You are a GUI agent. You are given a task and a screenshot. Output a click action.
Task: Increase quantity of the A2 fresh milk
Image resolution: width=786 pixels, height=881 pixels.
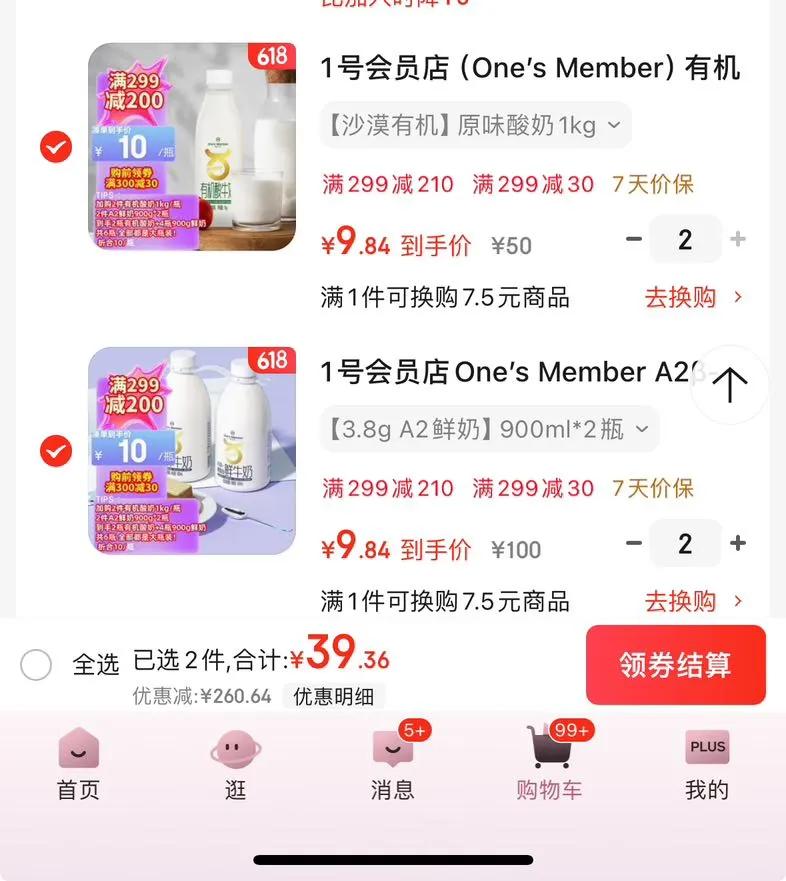click(x=738, y=543)
